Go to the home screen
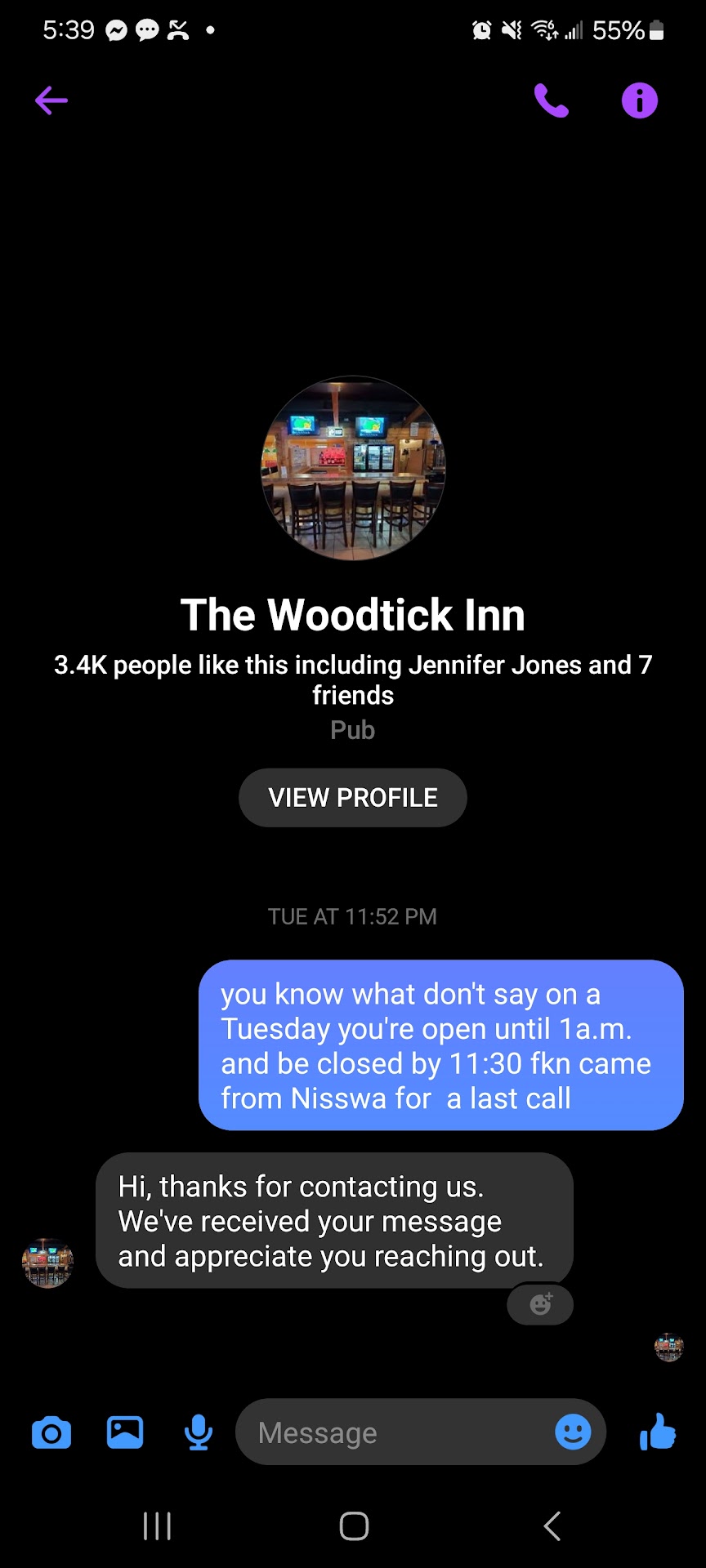 [x=354, y=1526]
